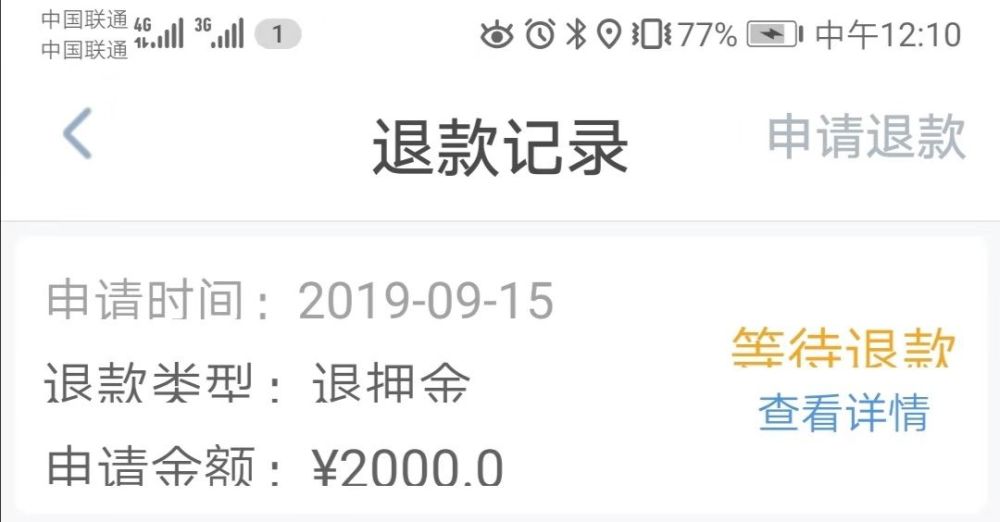This screenshot has width=1000, height=522.
Task: Go back from 退款记录 page
Action: [77, 135]
